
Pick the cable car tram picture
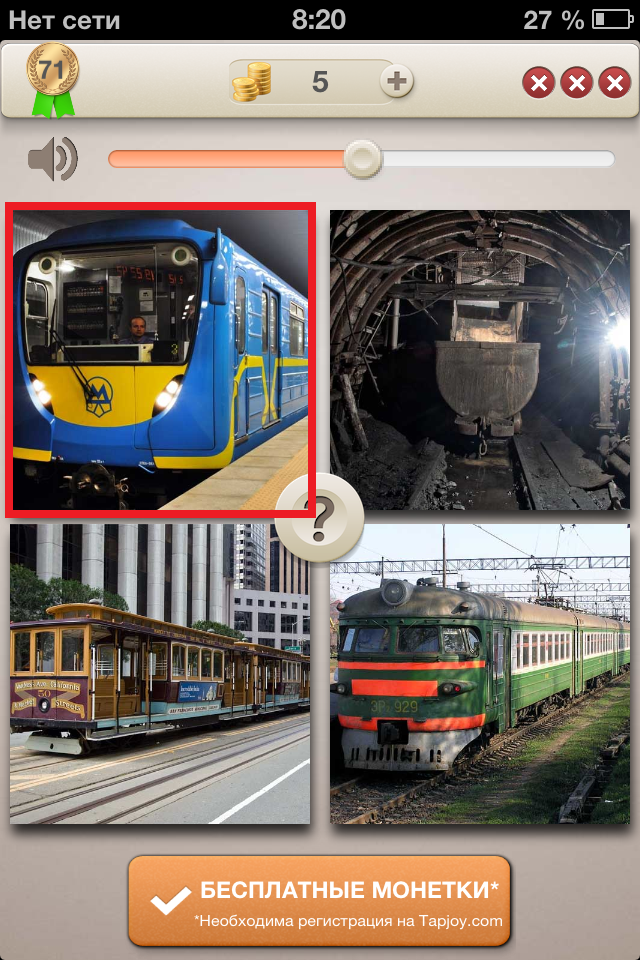[160, 673]
